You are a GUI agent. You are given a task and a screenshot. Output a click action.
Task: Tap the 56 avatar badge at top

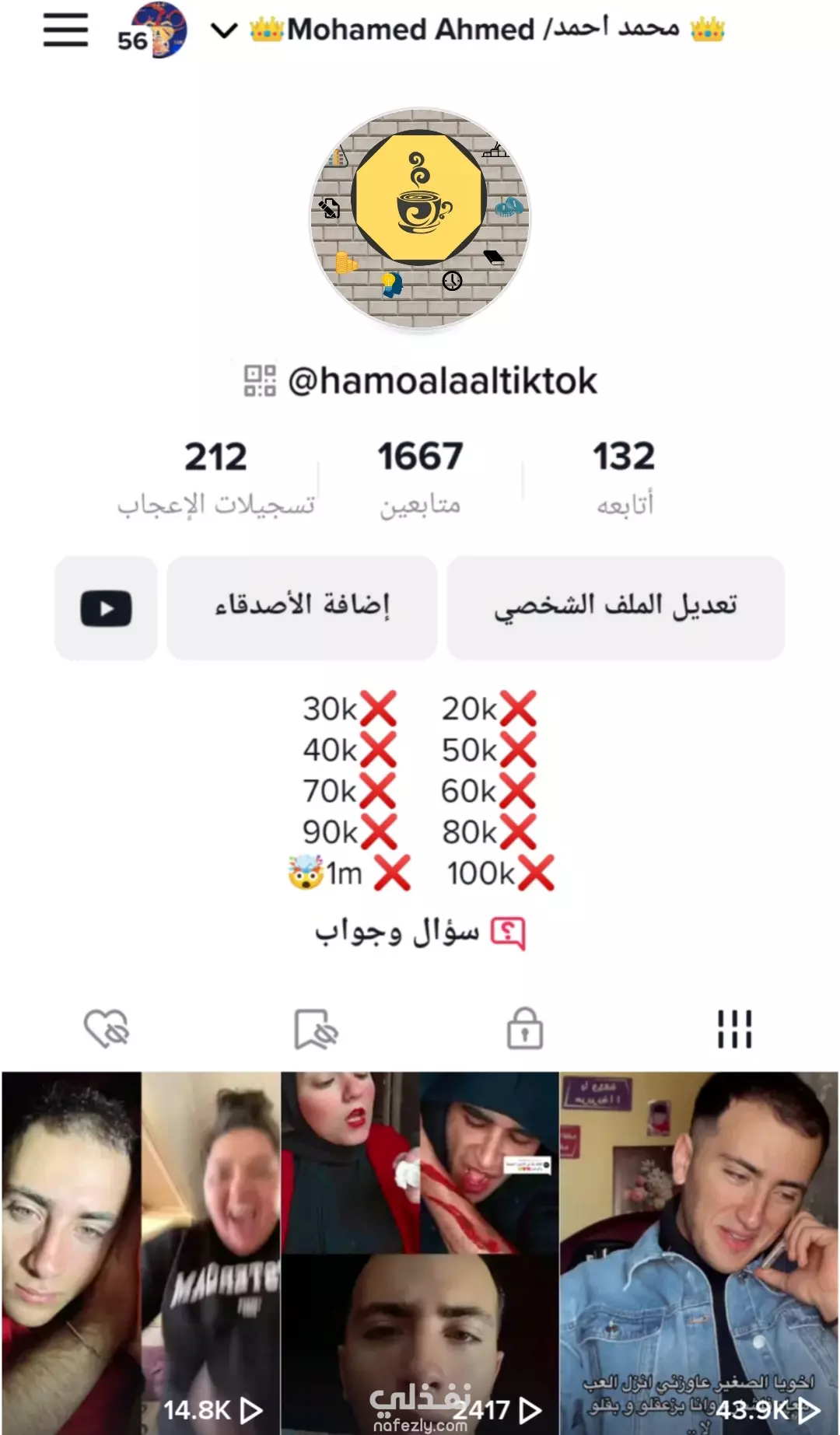point(153,31)
